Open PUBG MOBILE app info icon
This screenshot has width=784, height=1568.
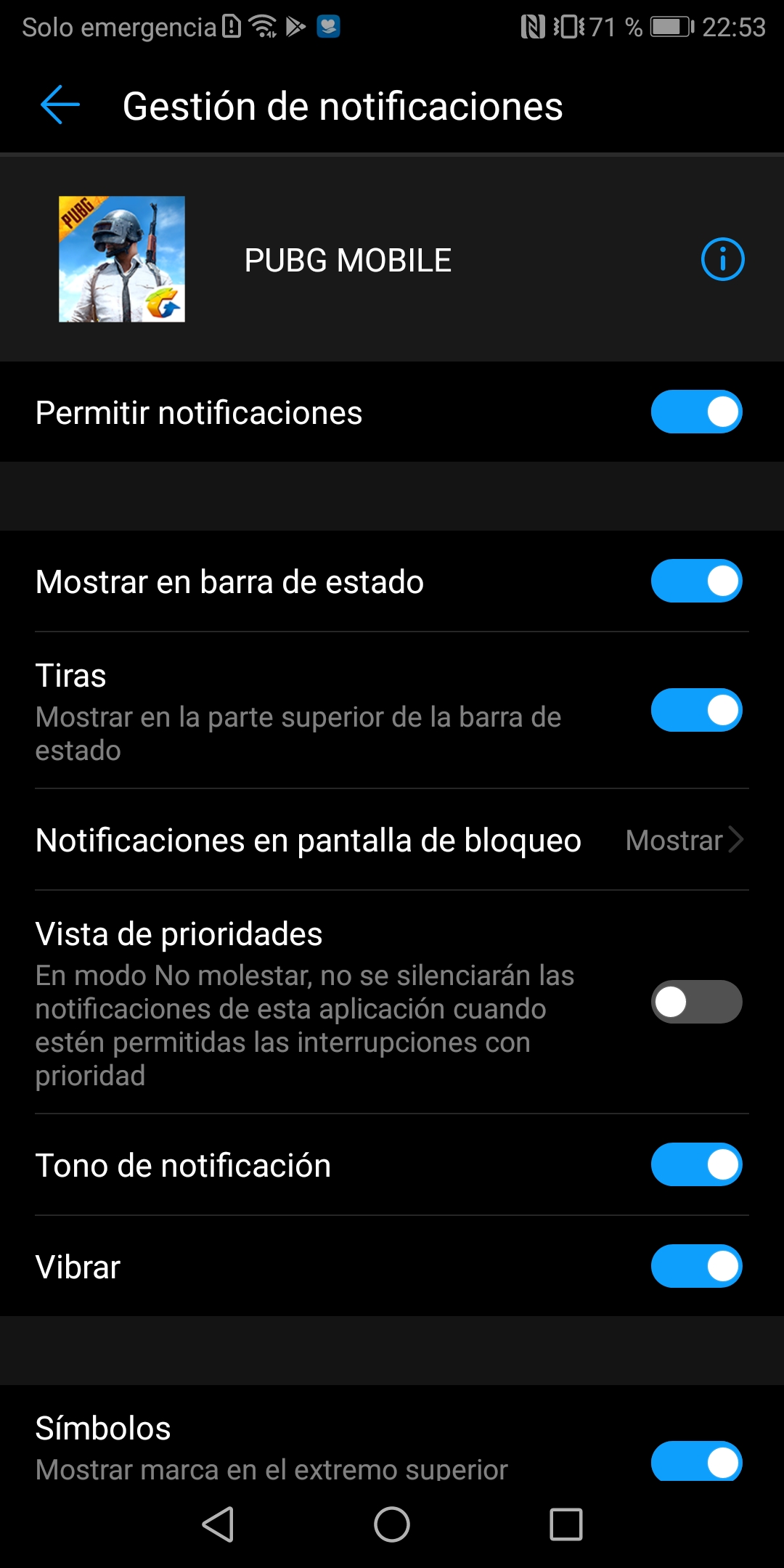pyautogui.click(x=722, y=259)
